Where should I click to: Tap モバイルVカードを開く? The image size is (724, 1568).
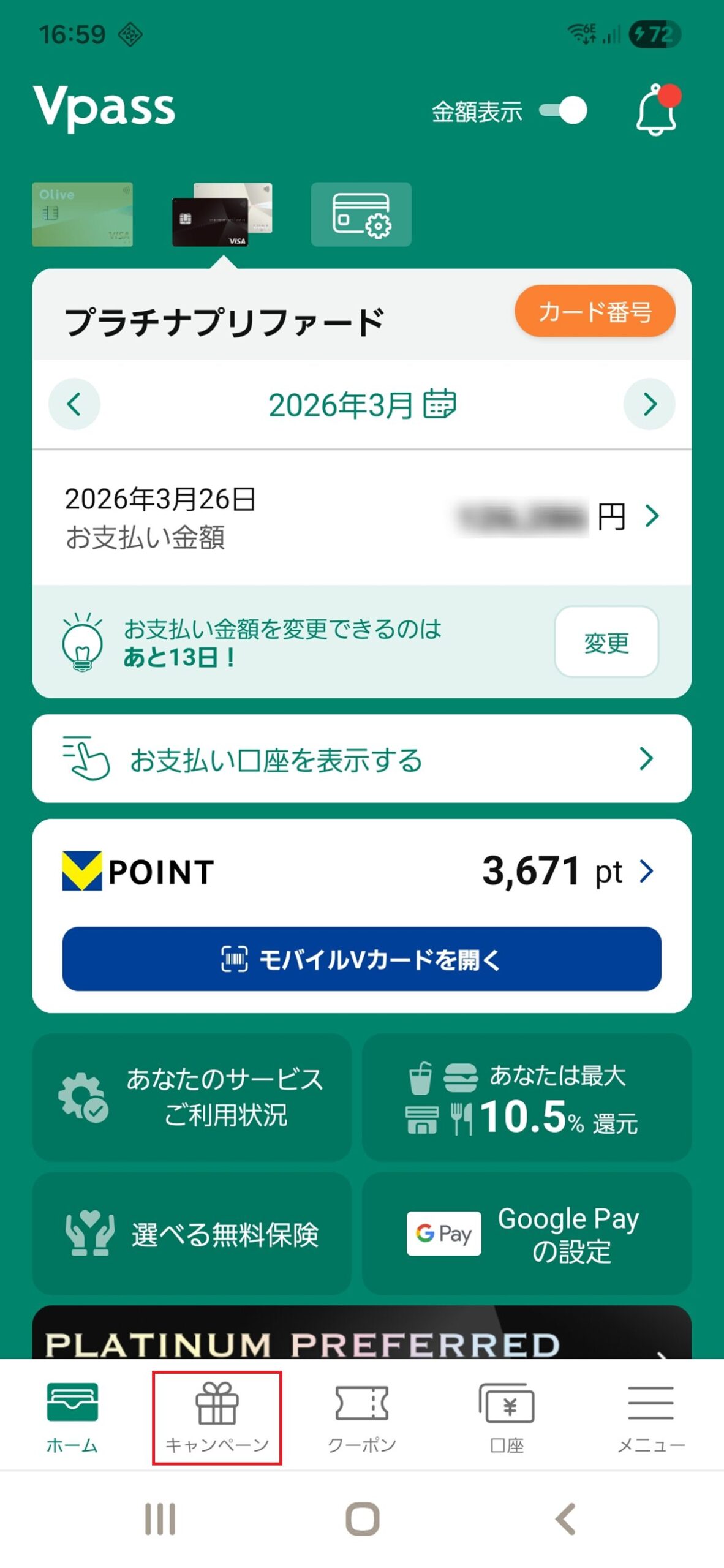[361, 959]
